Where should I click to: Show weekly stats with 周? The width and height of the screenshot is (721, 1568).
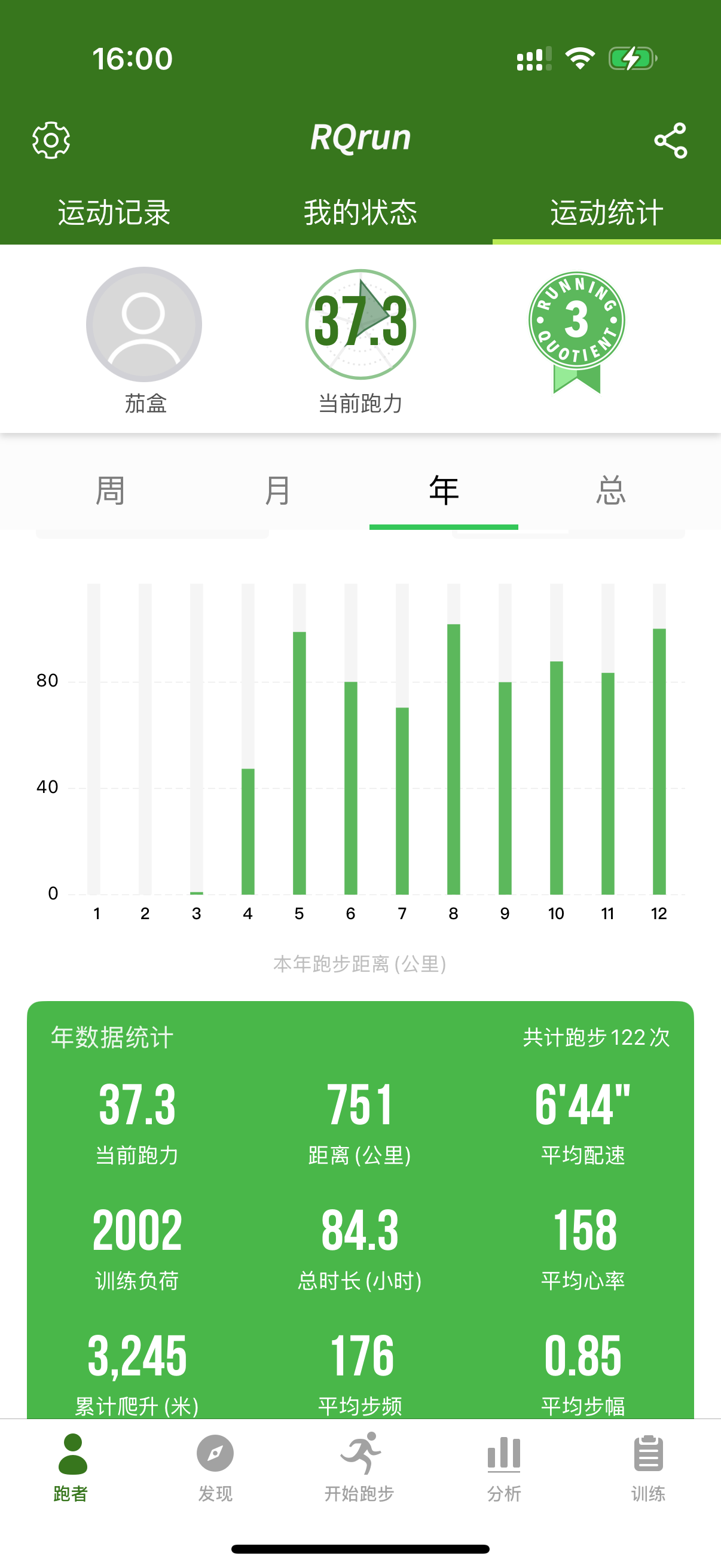click(x=110, y=490)
